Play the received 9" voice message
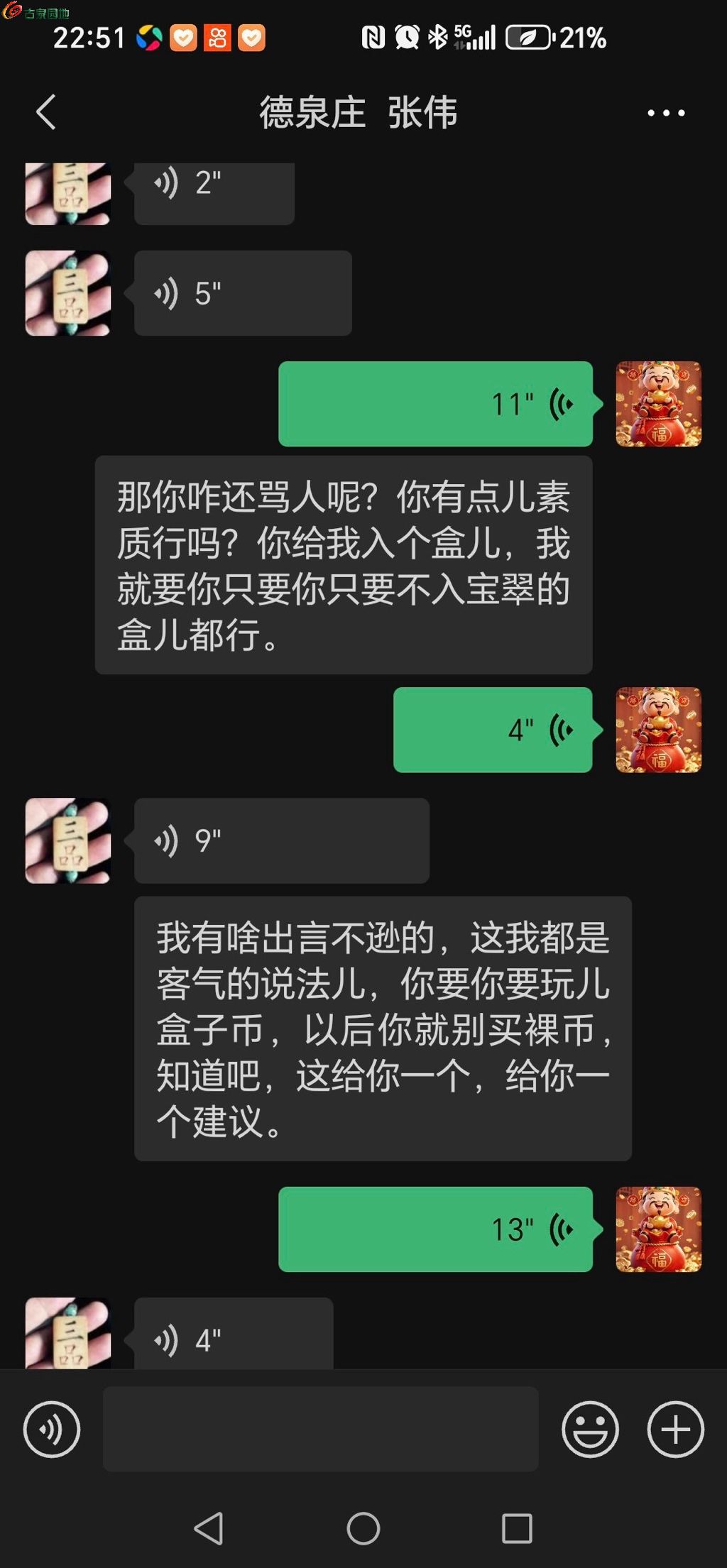Image resolution: width=727 pixels, height=1568 pixels. pos(282,840)
